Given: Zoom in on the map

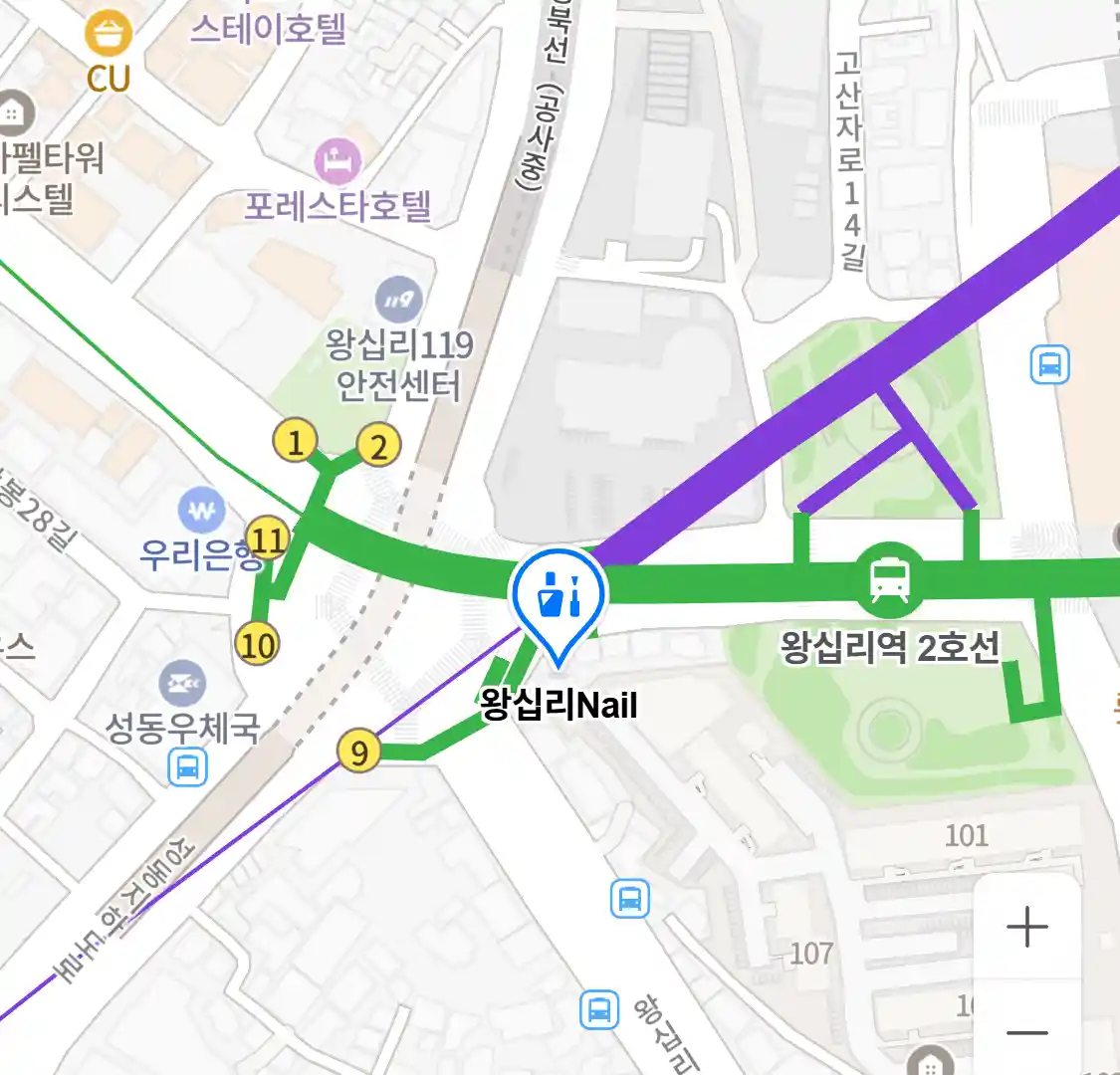Looking at the screenshot, I should [1026, 927].
